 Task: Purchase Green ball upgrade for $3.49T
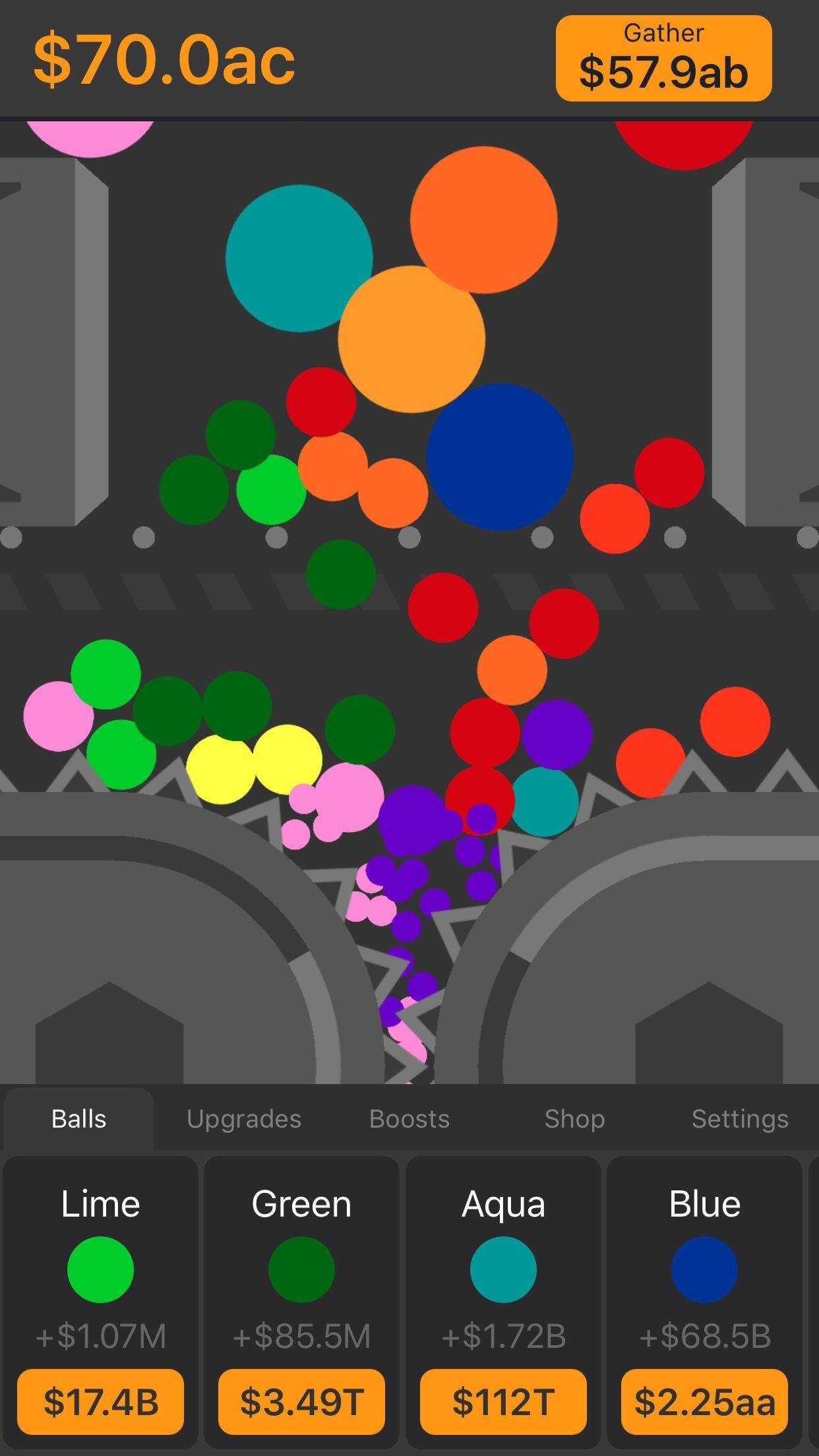click(301, 1401)
